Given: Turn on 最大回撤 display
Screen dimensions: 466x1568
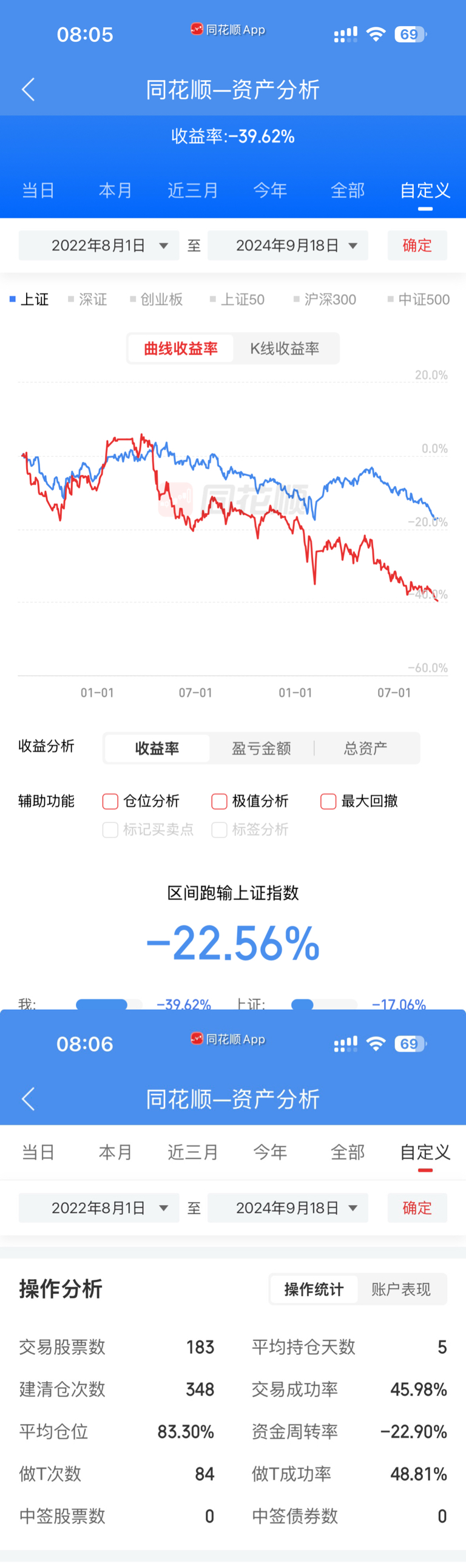Looking at the screenshot, I should (328, 801).
